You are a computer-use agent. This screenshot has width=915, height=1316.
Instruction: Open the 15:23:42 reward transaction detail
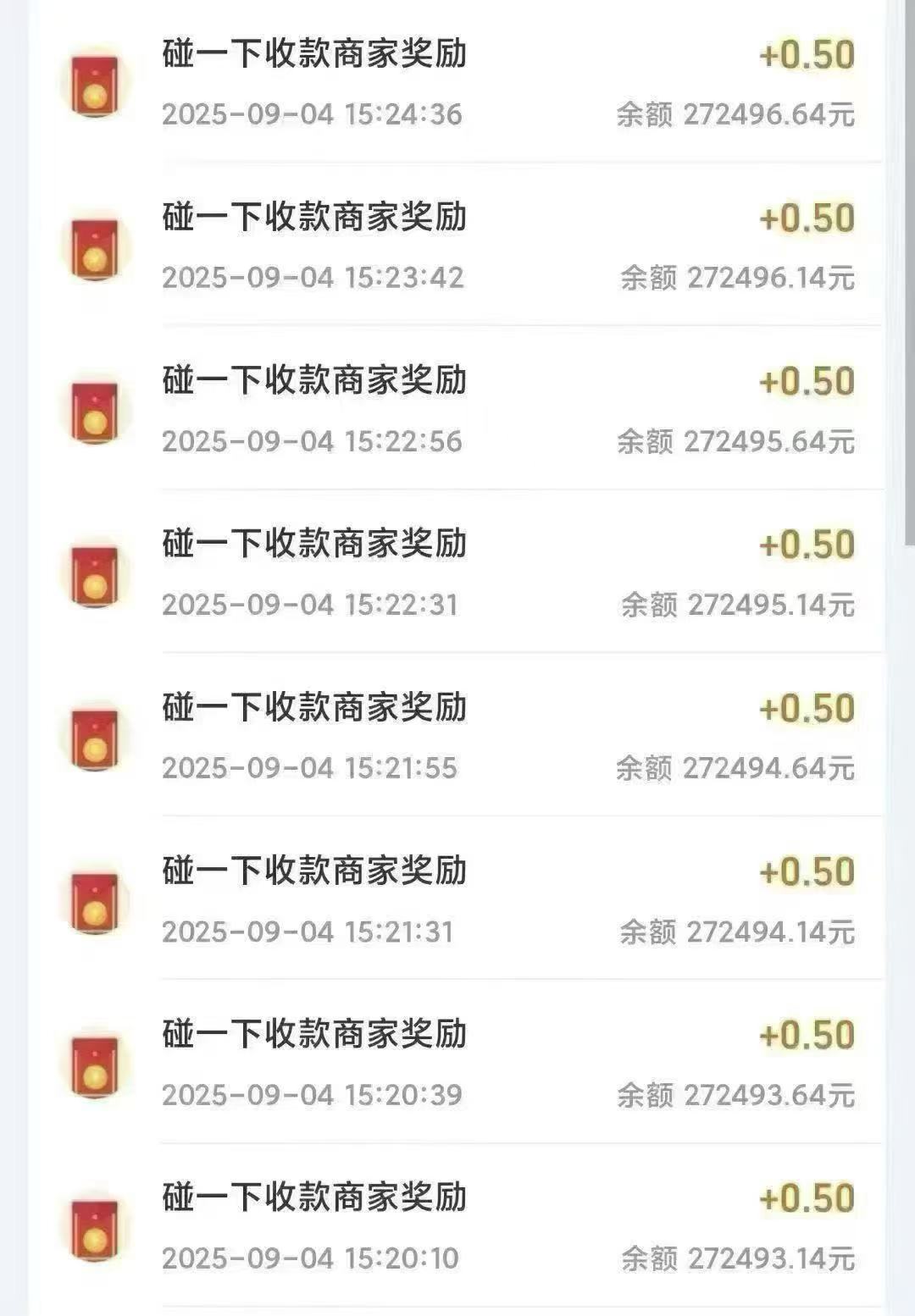pyautogui.click(x=315, y=218)
